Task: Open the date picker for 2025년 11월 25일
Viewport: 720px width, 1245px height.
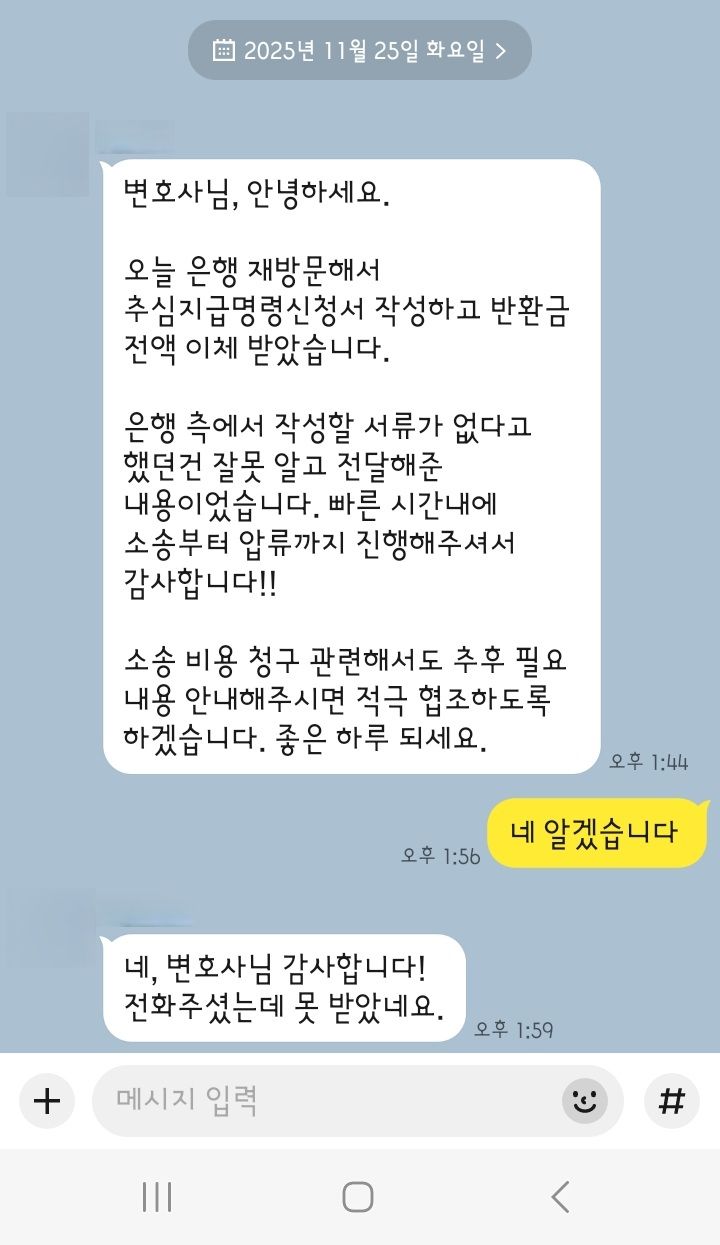Action: pos(360,50)
